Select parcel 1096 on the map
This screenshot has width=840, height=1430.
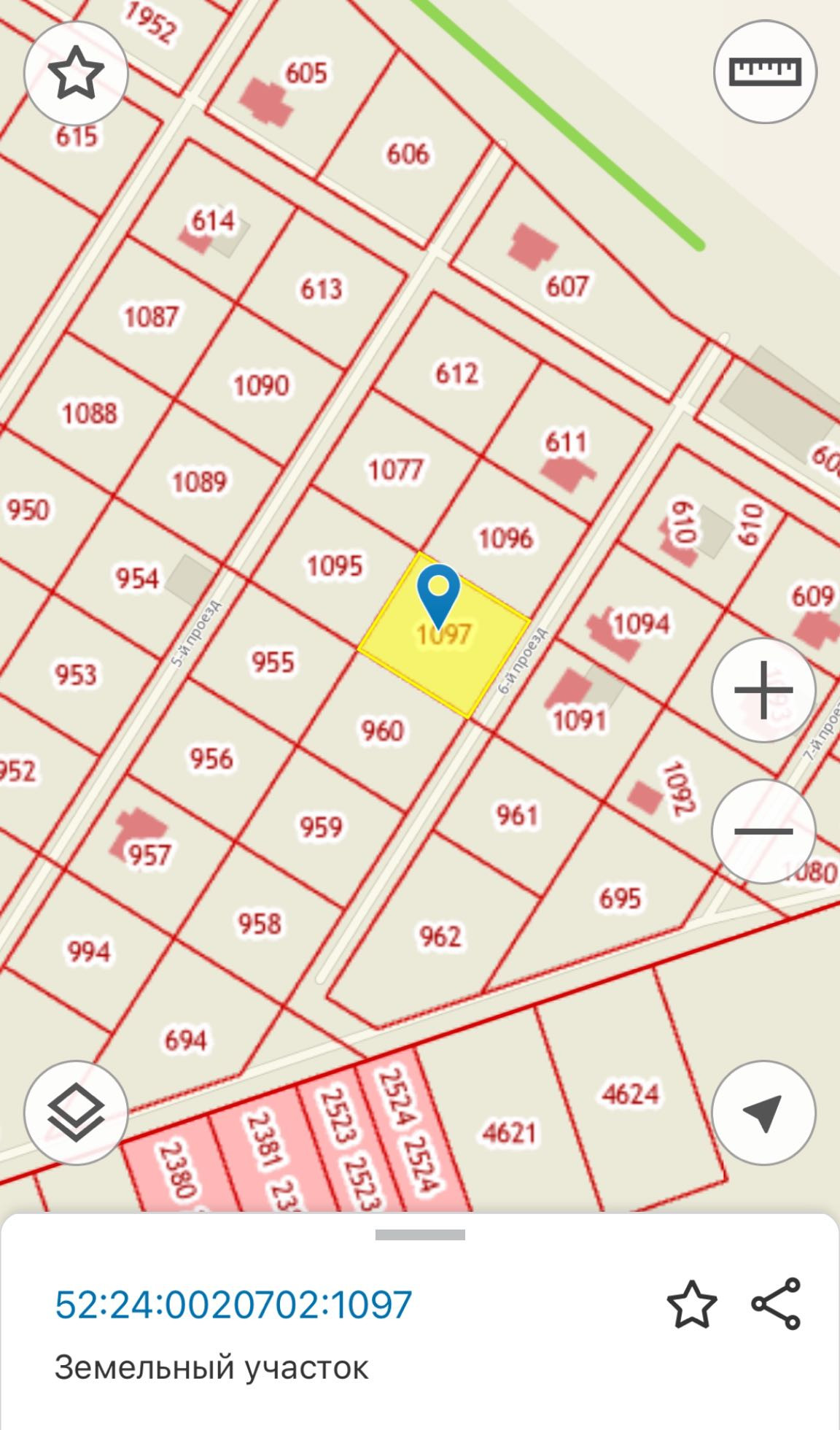click(x=506, y=538)
